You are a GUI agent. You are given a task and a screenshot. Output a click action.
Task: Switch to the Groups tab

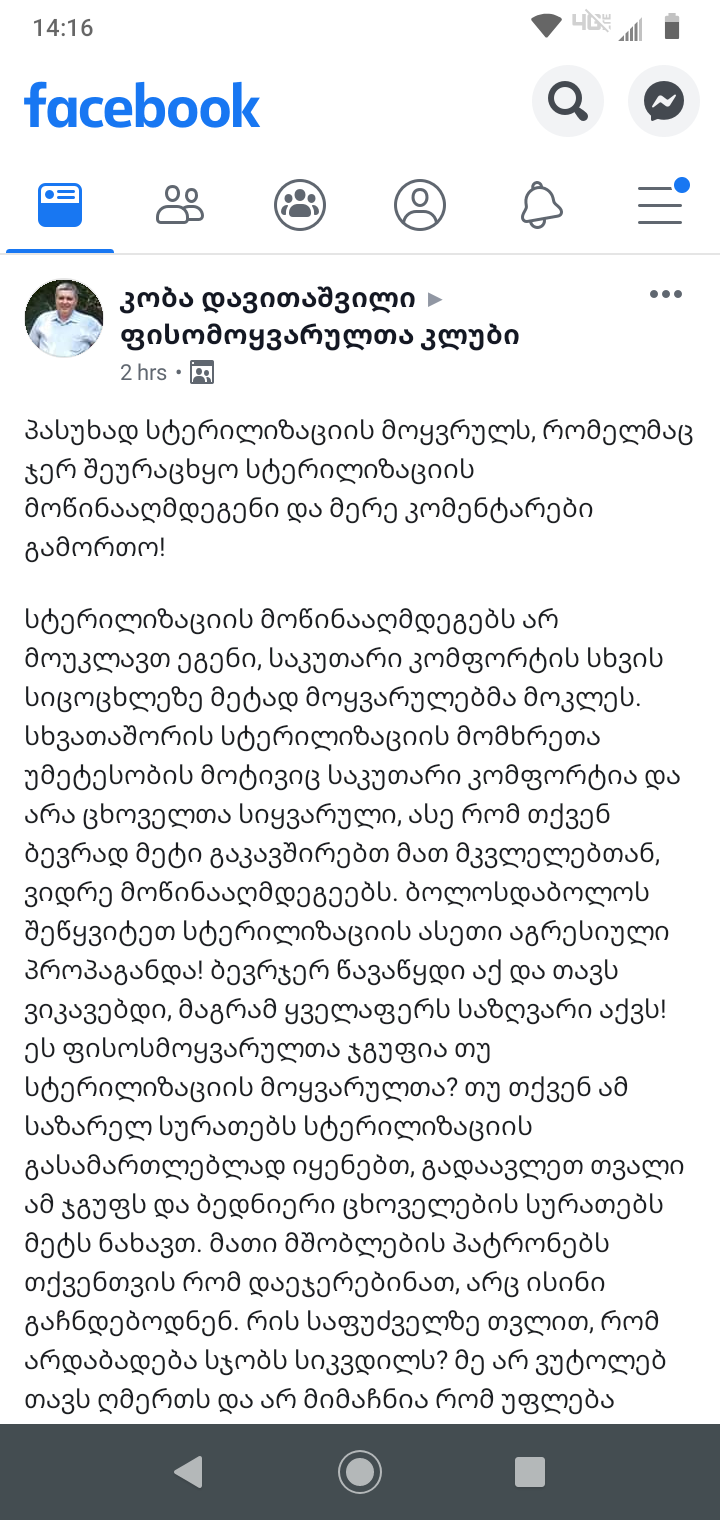300,205
